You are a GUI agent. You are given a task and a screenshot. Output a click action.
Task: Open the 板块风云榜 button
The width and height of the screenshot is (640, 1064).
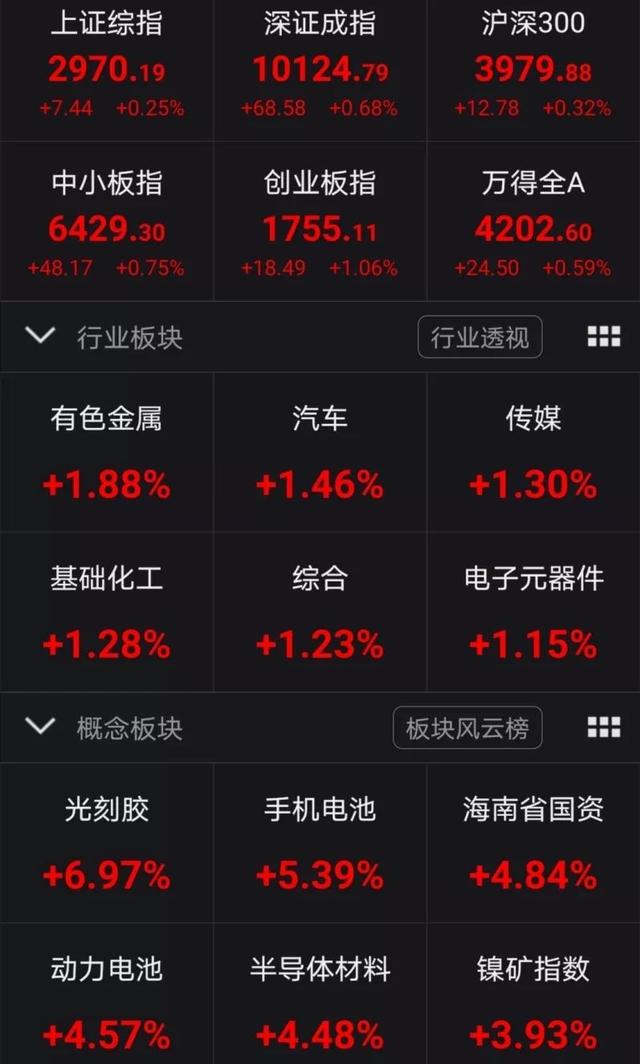467,728
